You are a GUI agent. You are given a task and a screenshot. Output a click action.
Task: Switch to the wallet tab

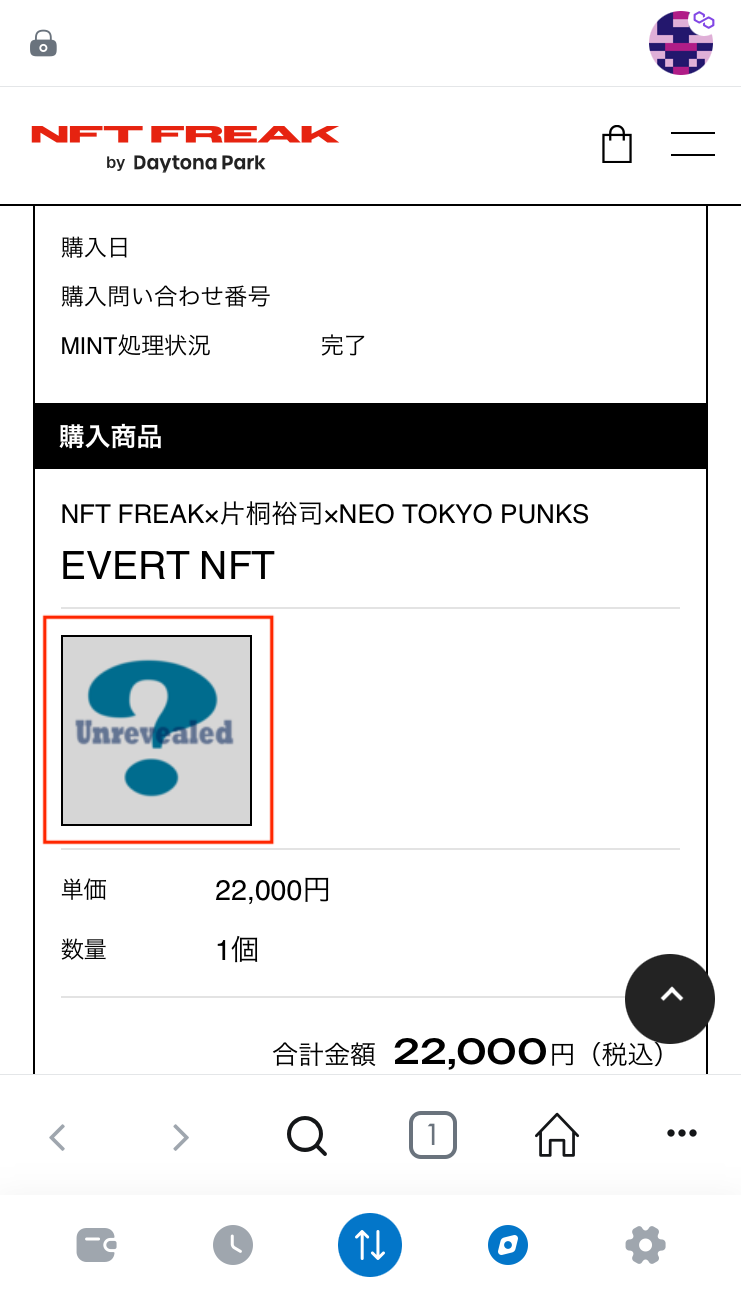[x=97, y=1245]
